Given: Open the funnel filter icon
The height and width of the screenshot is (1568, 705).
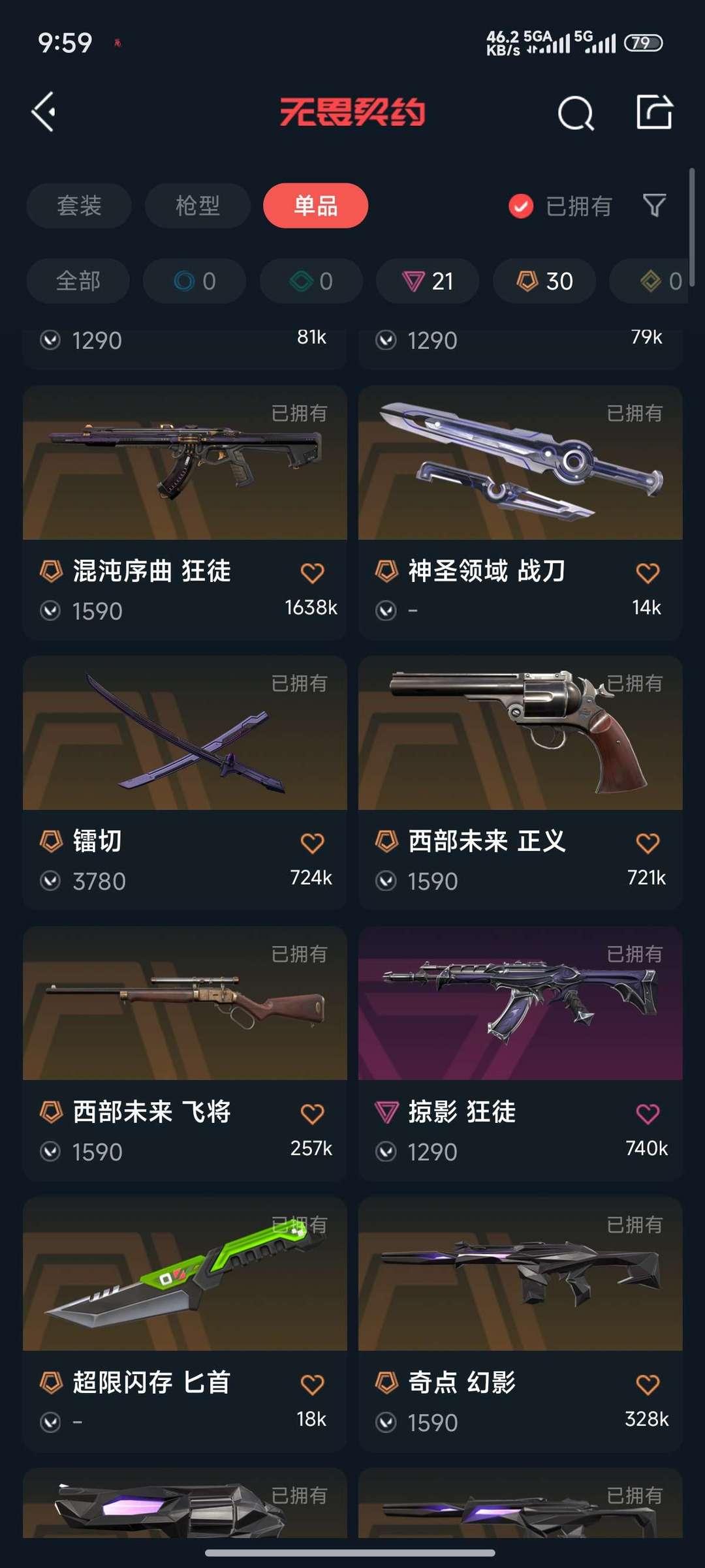Looking at the screenshot, I should (655, 206).
